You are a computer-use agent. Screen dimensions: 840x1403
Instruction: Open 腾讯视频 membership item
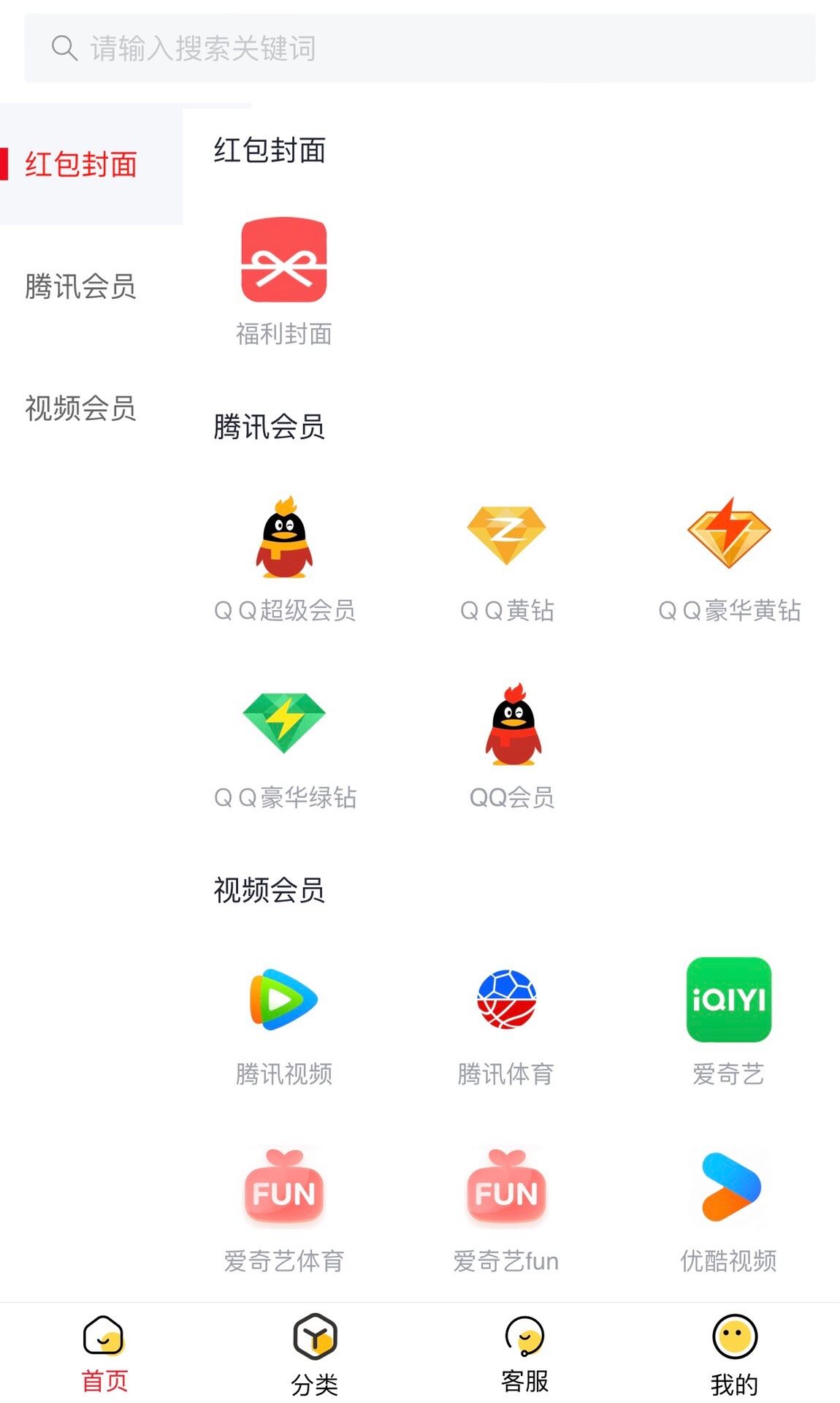pos(284,1023)
